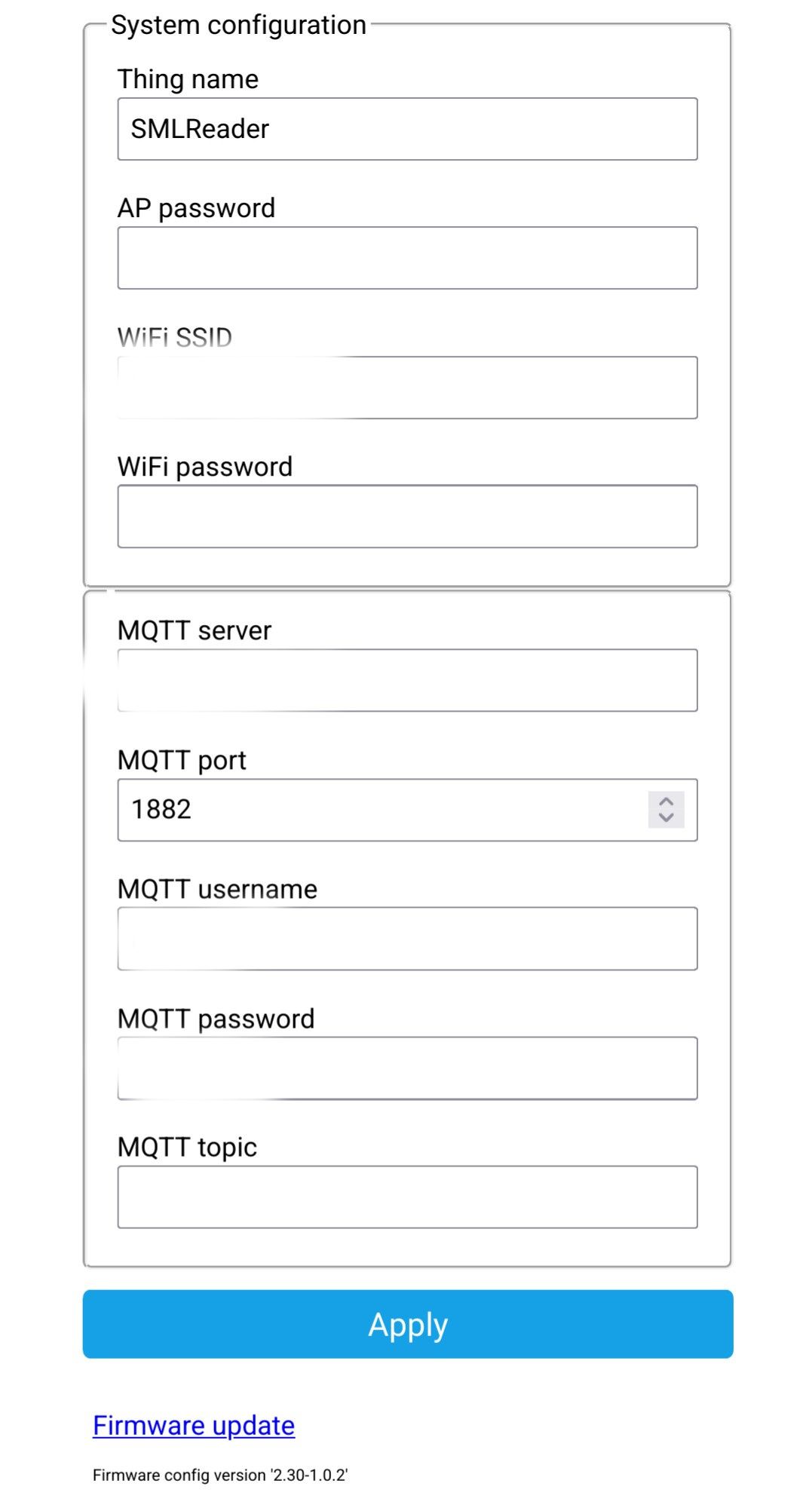This screenshot has height=1511, width=812.
Task: Tap the MQTT port number field
Action: pyautogui.click(x=377, y=810)
